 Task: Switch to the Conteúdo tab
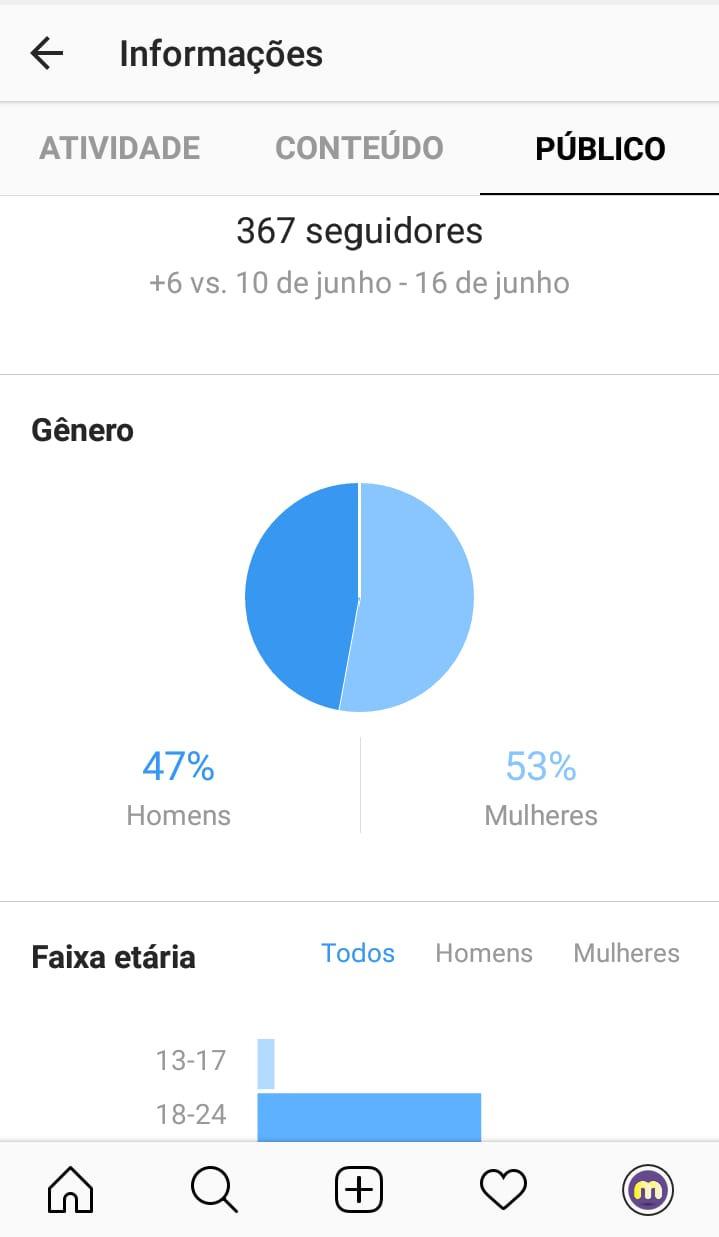point(359,148)
